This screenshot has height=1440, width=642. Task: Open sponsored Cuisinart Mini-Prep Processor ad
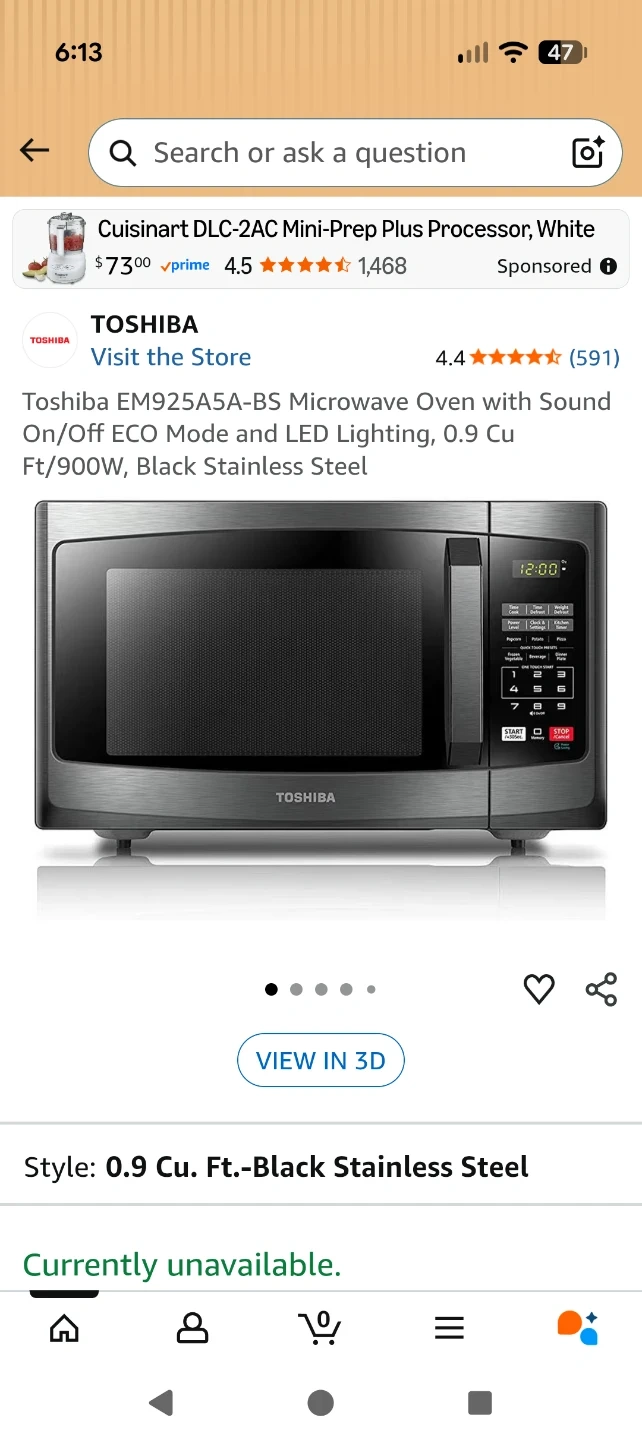[320, 247]
